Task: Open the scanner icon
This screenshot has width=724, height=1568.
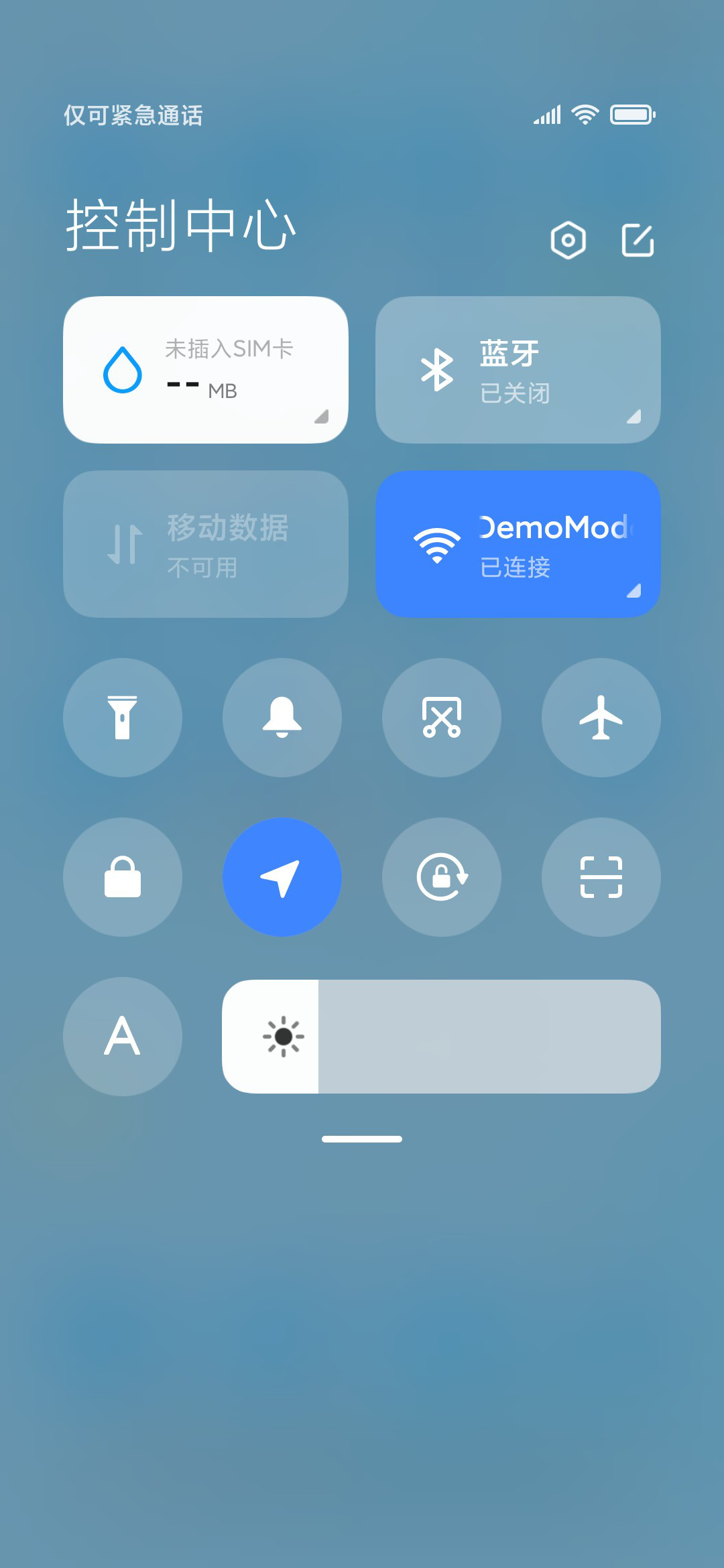Action: point(601,877)
